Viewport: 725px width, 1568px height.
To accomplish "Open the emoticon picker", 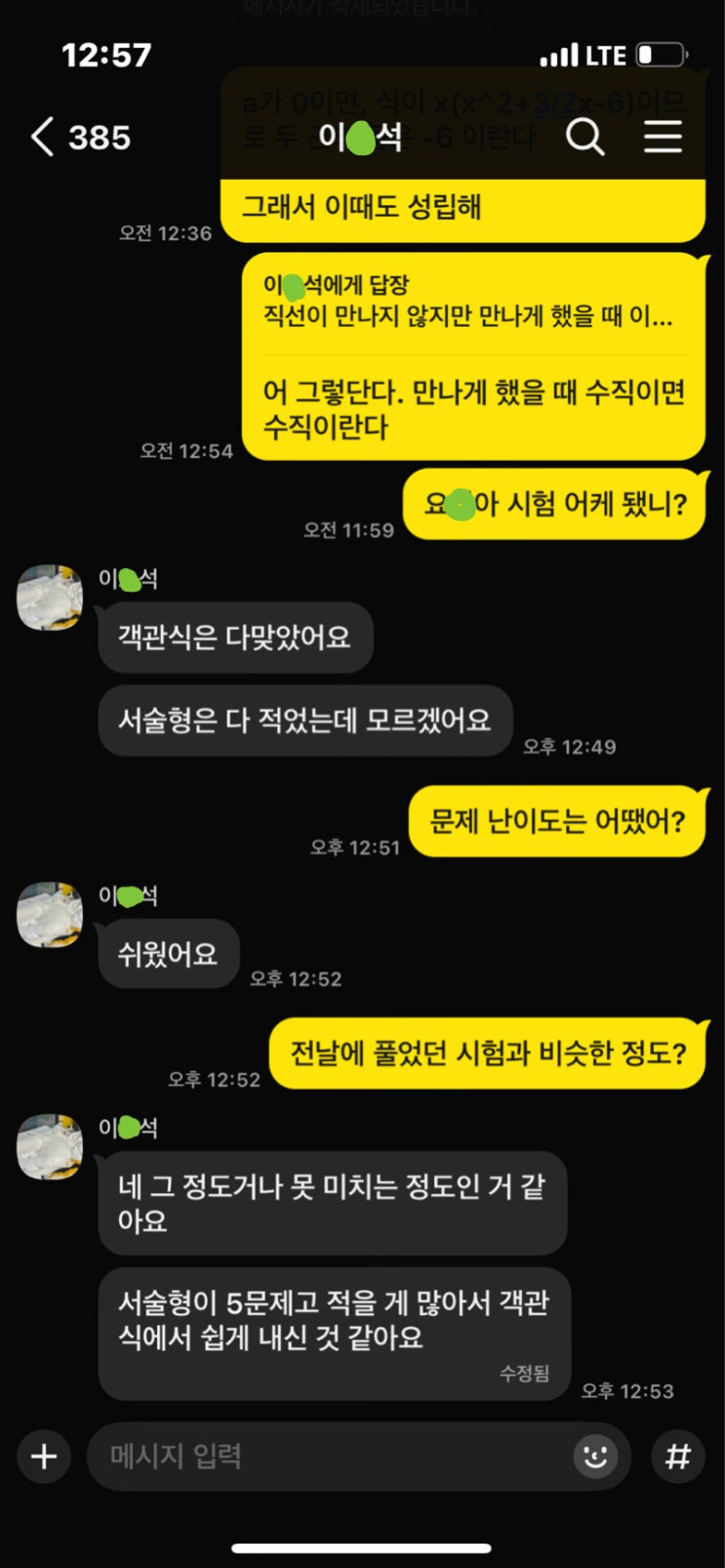I will click(x=595, y=1457).
